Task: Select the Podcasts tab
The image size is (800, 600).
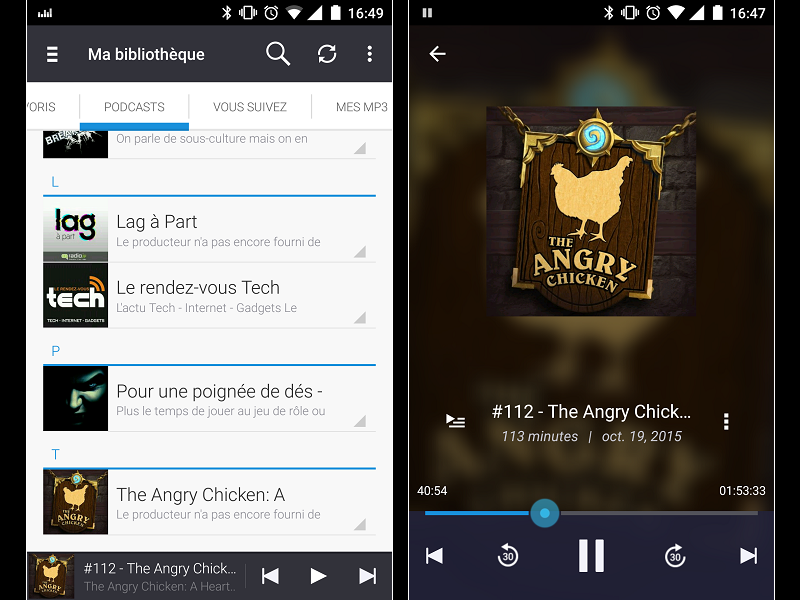Action: point(134,107)
